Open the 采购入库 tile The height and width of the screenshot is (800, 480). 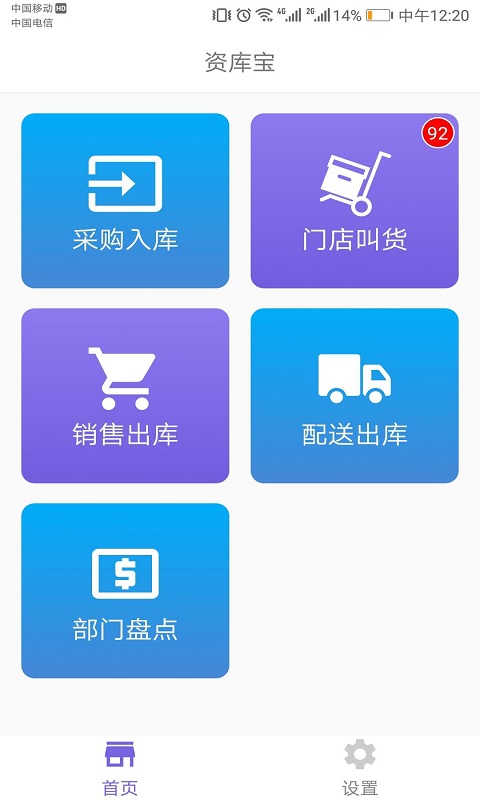click(125, 201)
